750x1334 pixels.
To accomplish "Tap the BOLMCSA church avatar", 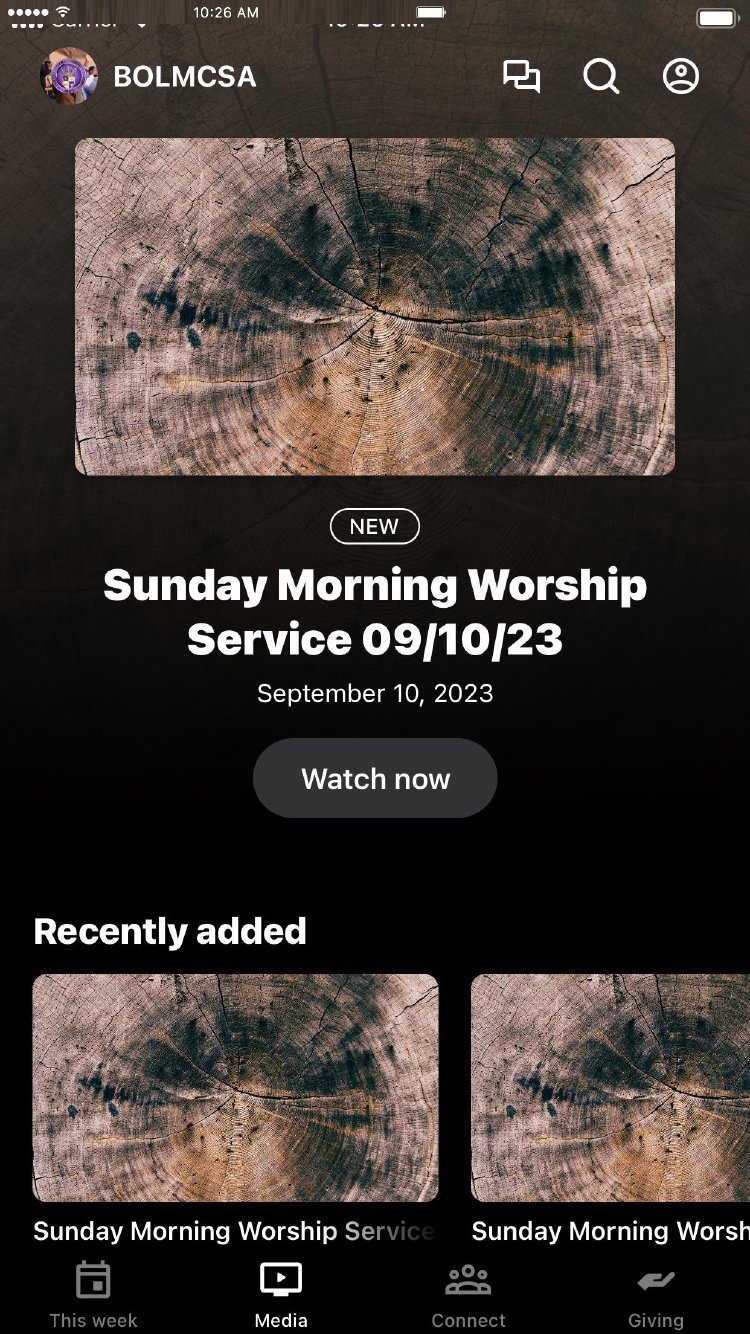I will pos(68,77).
